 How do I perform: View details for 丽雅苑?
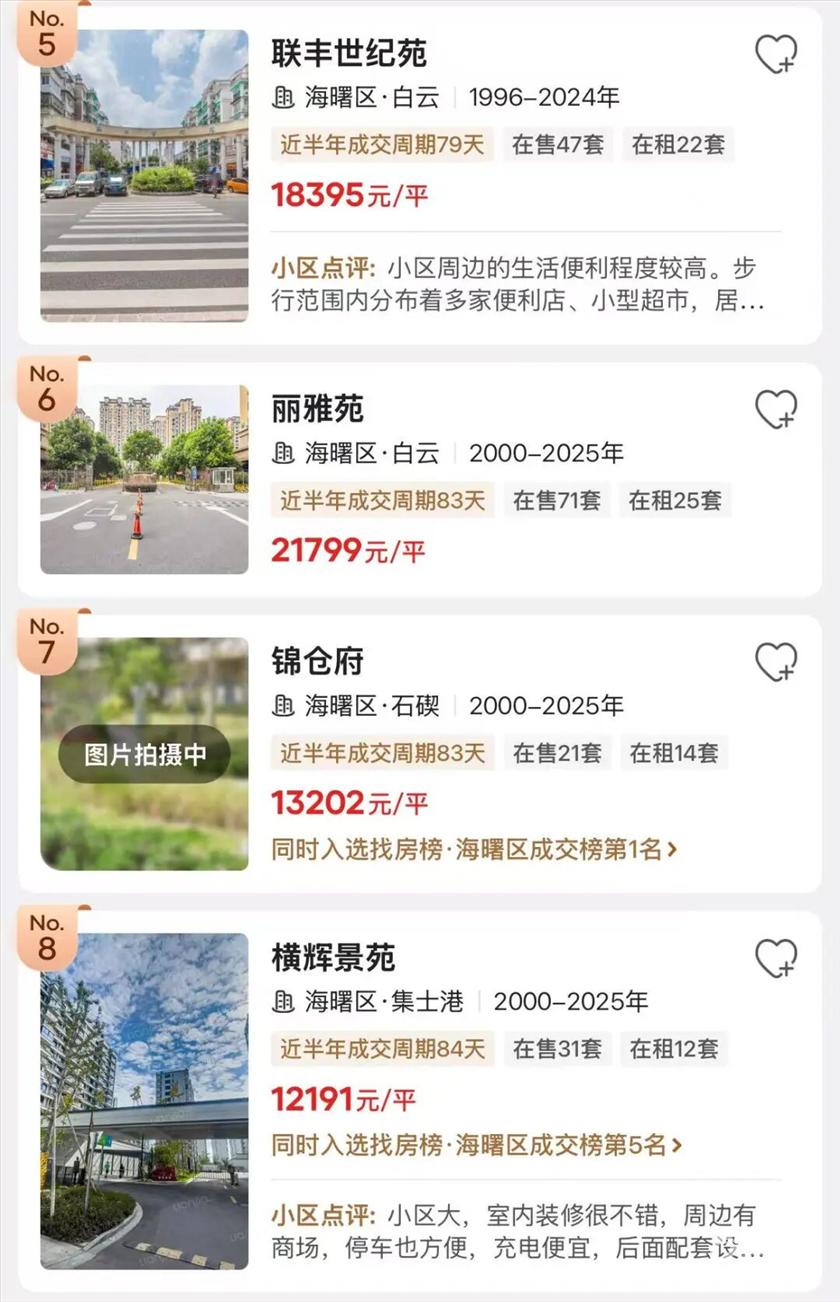click(318, 409)
